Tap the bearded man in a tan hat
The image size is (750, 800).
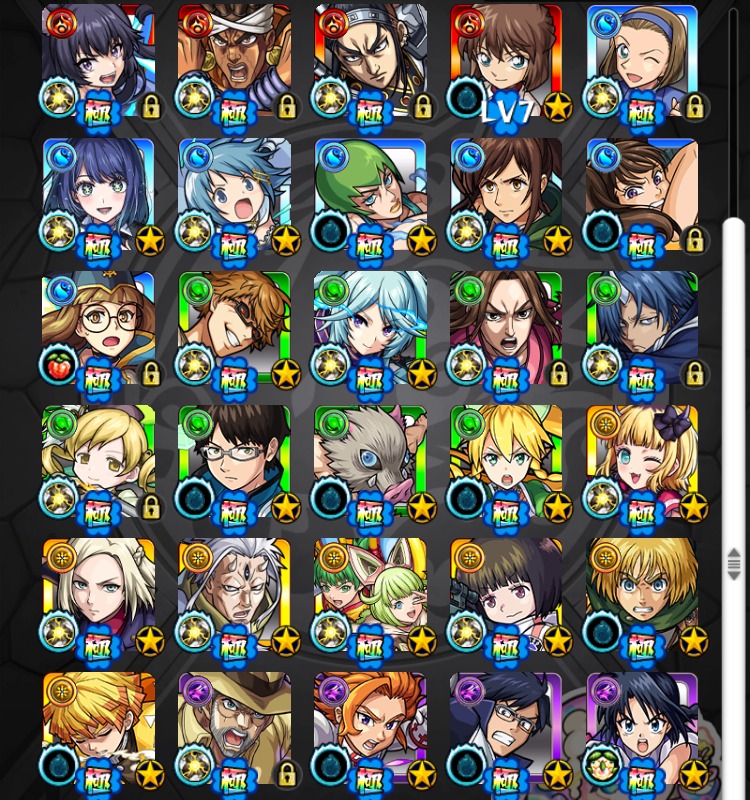pos(234,728)
